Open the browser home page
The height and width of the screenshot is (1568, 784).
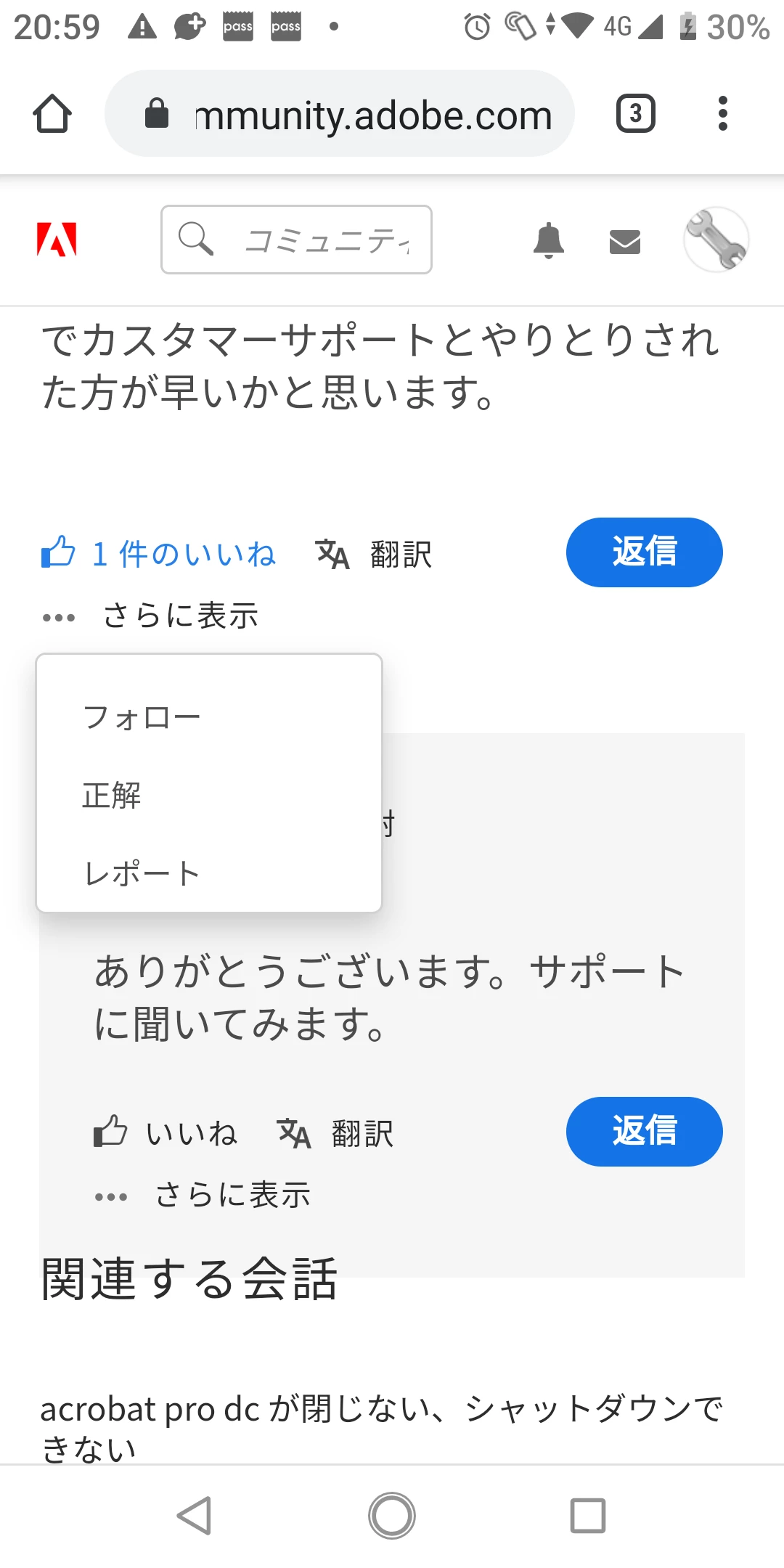[52, 114]
